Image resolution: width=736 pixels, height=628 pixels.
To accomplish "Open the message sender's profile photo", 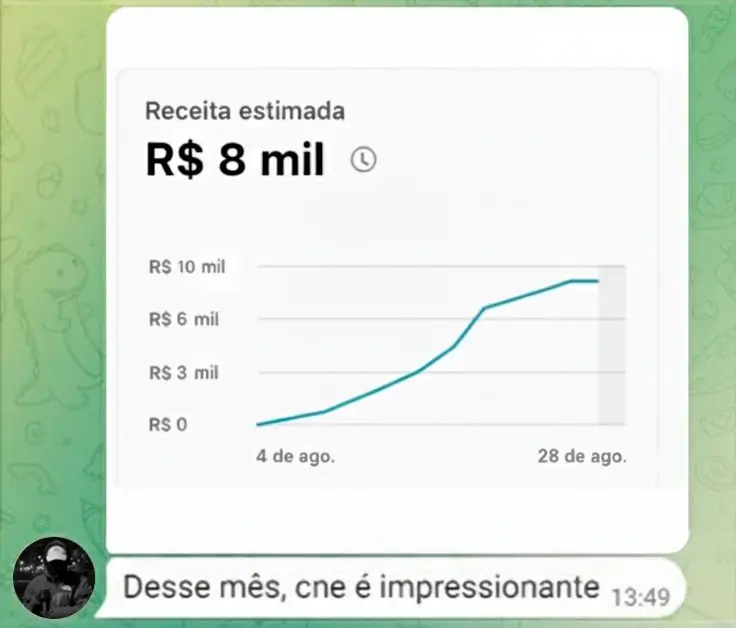I will (54, 579).
